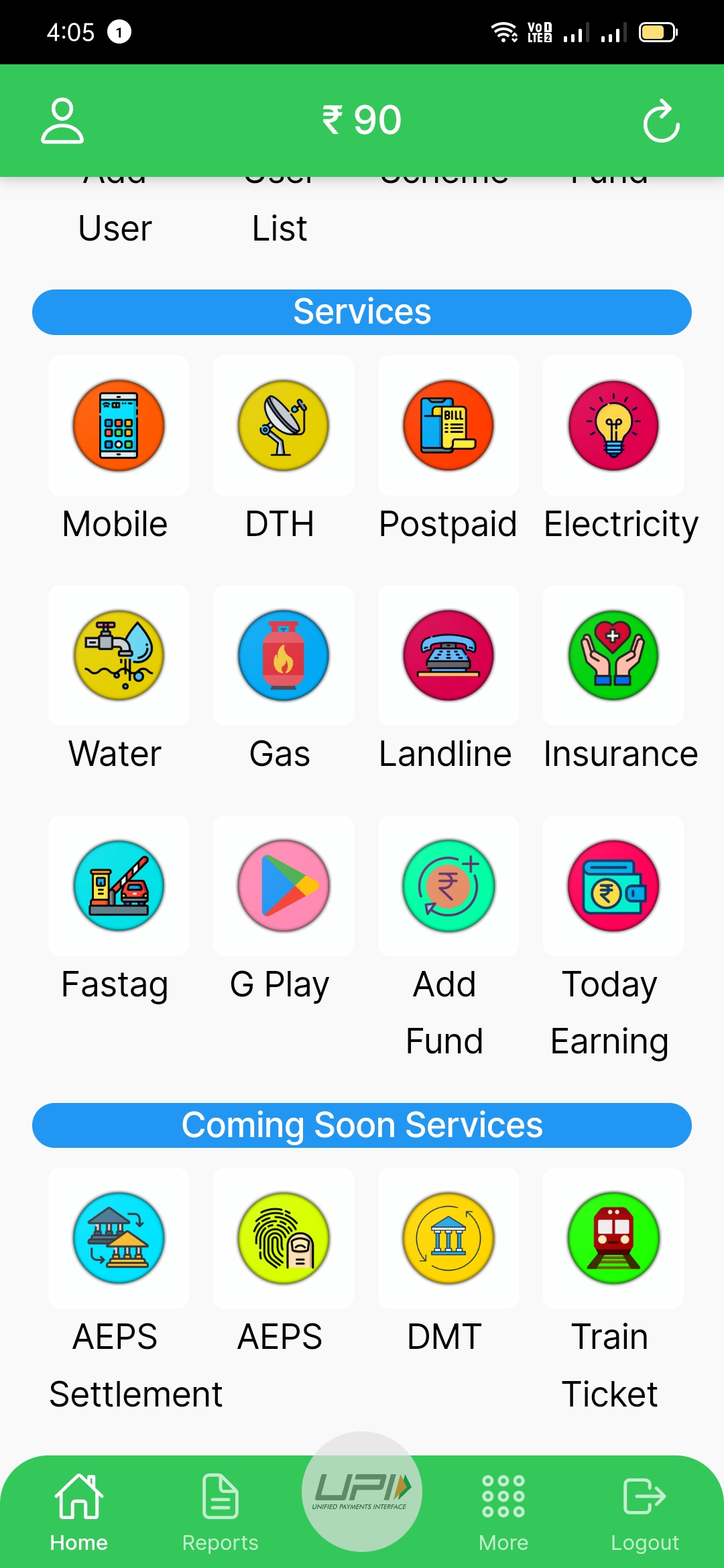This screenshot has height=1568, width=724.
Task: Tap the Electricity service icon
Action: pyautogui.click(x=613, y=426)
